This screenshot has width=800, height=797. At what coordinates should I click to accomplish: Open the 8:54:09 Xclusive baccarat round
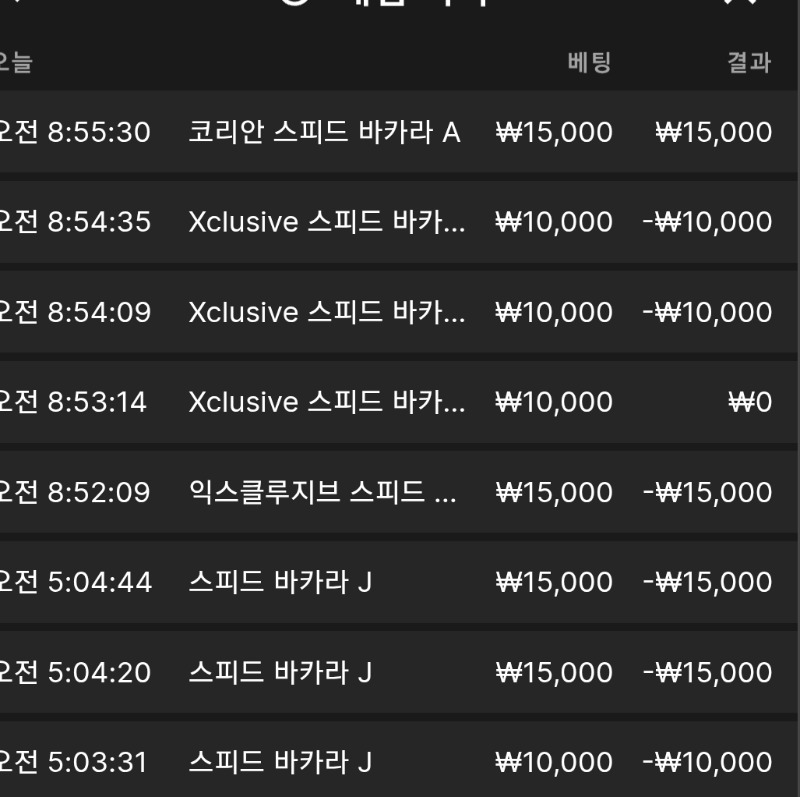coord(400,312)
